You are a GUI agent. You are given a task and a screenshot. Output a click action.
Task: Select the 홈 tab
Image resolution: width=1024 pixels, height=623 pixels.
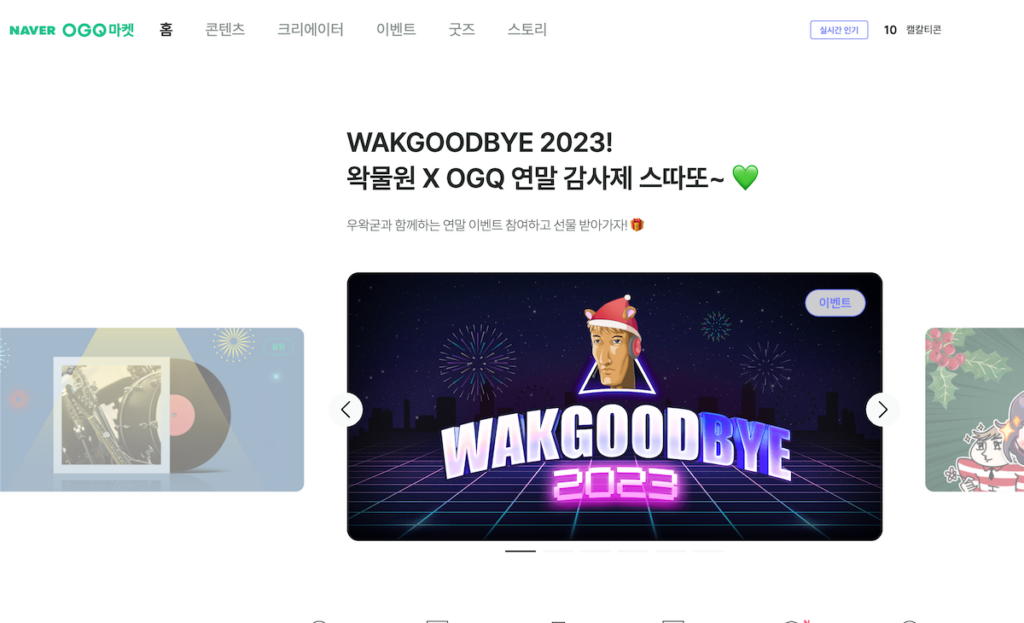click(x=166, y=30)
